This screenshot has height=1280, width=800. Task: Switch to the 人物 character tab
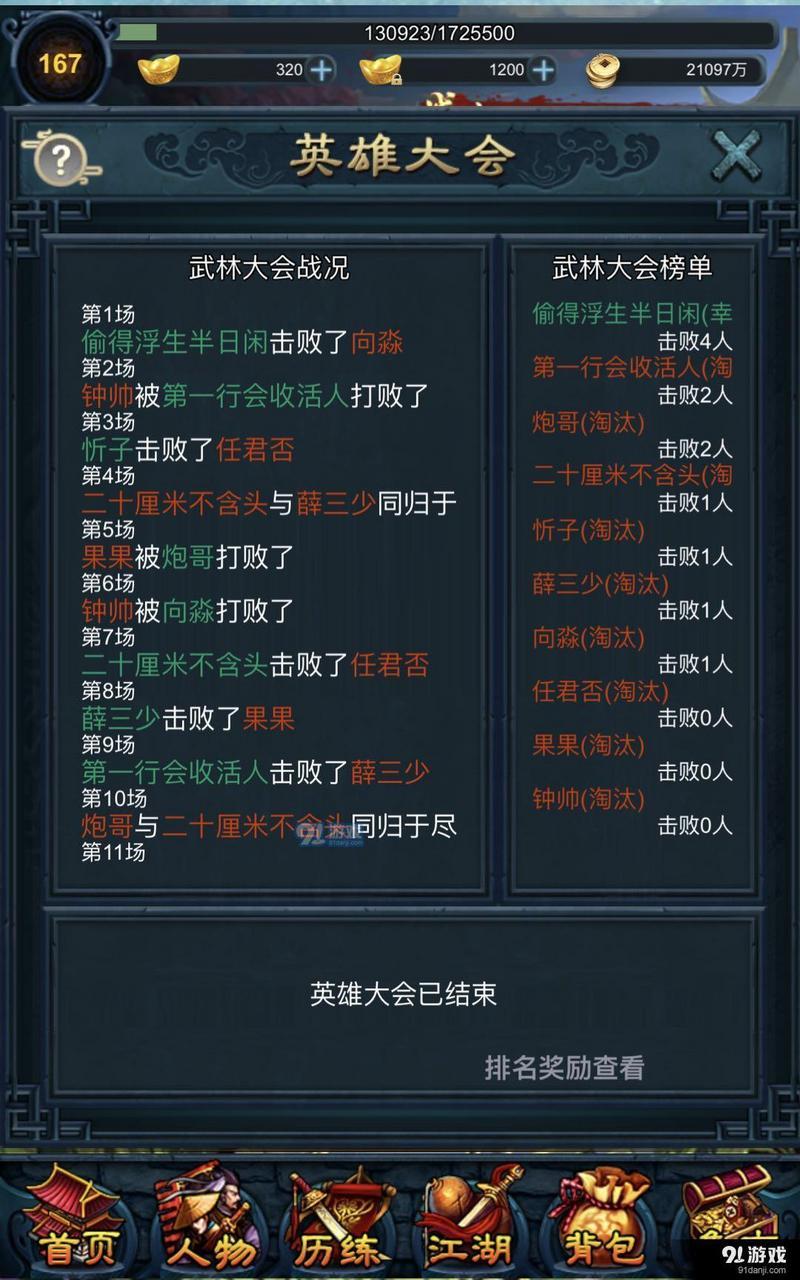tap(209, 1222)
